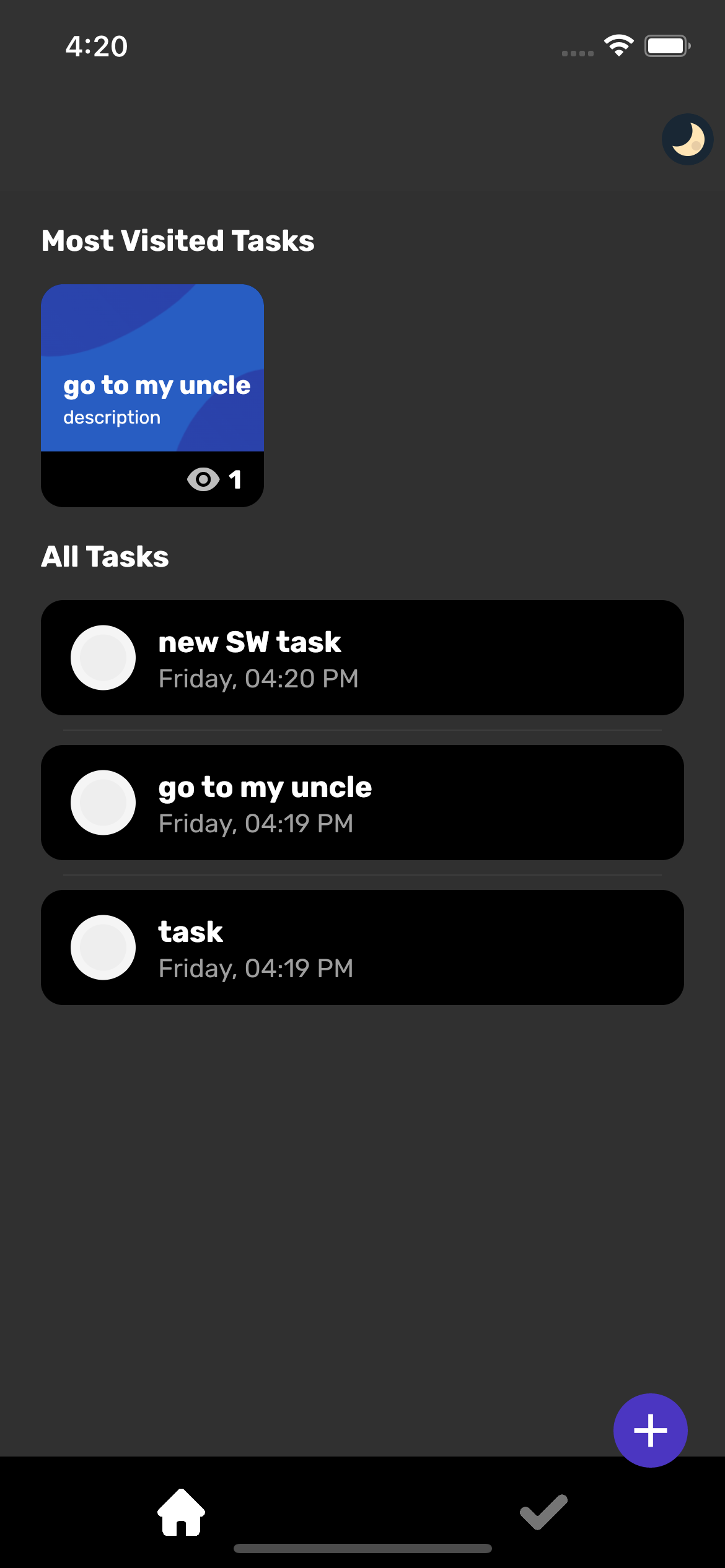The image size is (725, 1568).
Task: Add a new task with the plus button
Action: click(650, 1431)
